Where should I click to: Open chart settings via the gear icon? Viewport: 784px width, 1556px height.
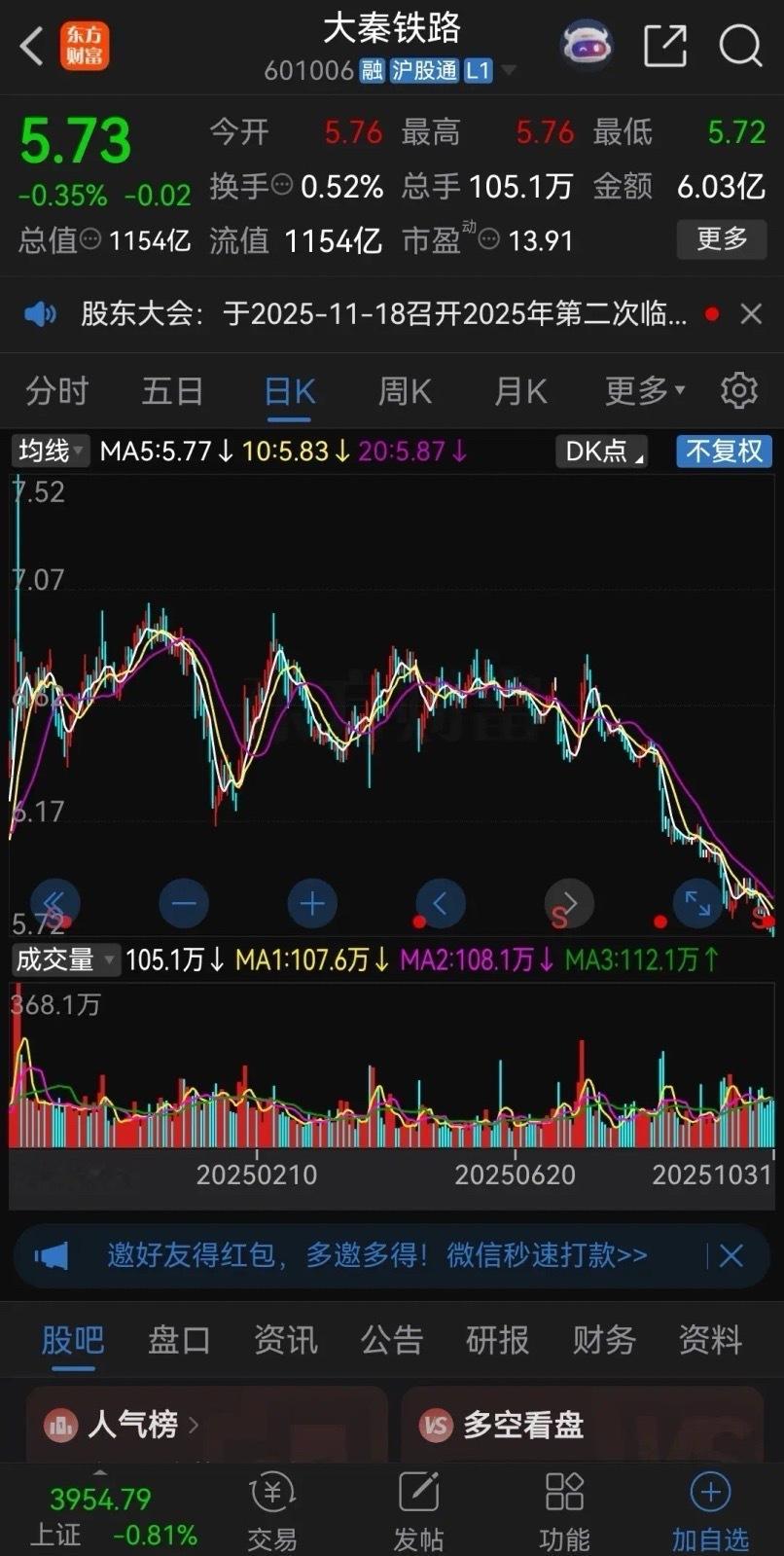[x=739, y=390]
